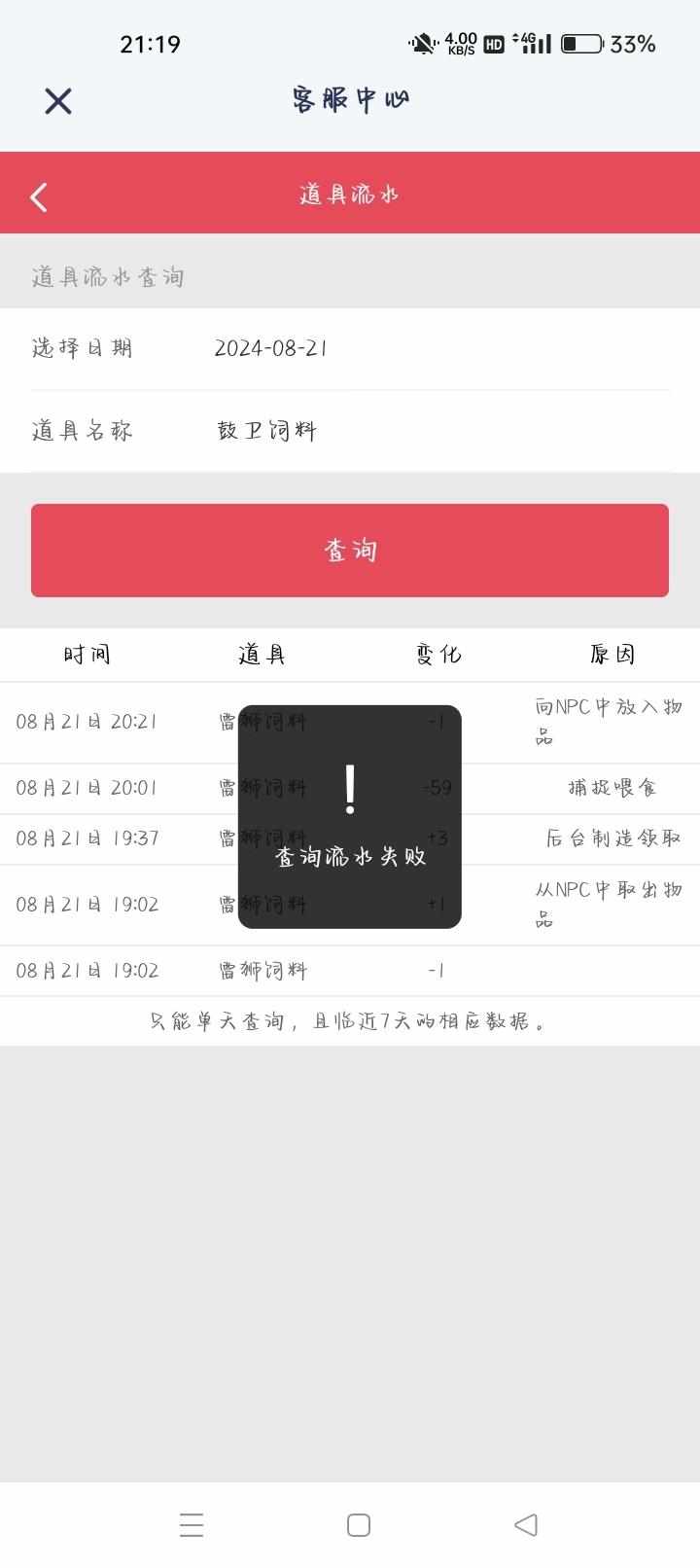Image resolution: width=700 pixels, height=1568 pixels.
Task: Open the 选择日期 date picker
Action: [x=350, y=348]
